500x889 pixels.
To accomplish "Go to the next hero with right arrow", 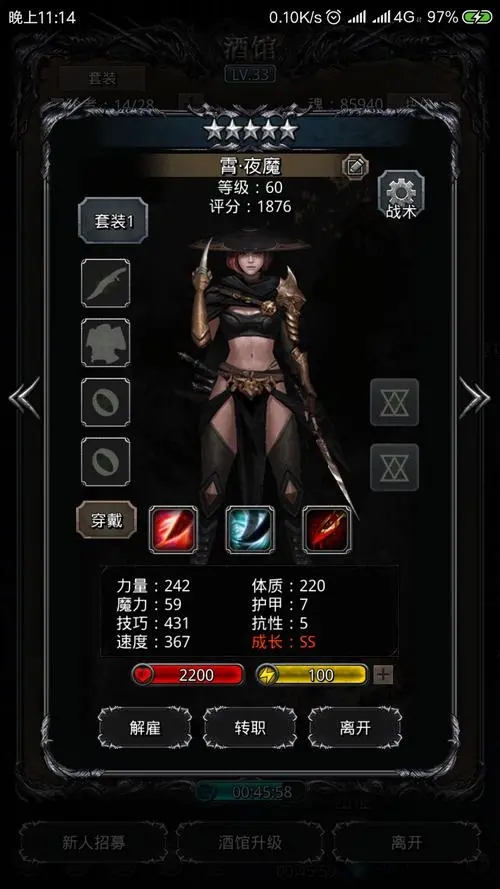I will [474, 398].
